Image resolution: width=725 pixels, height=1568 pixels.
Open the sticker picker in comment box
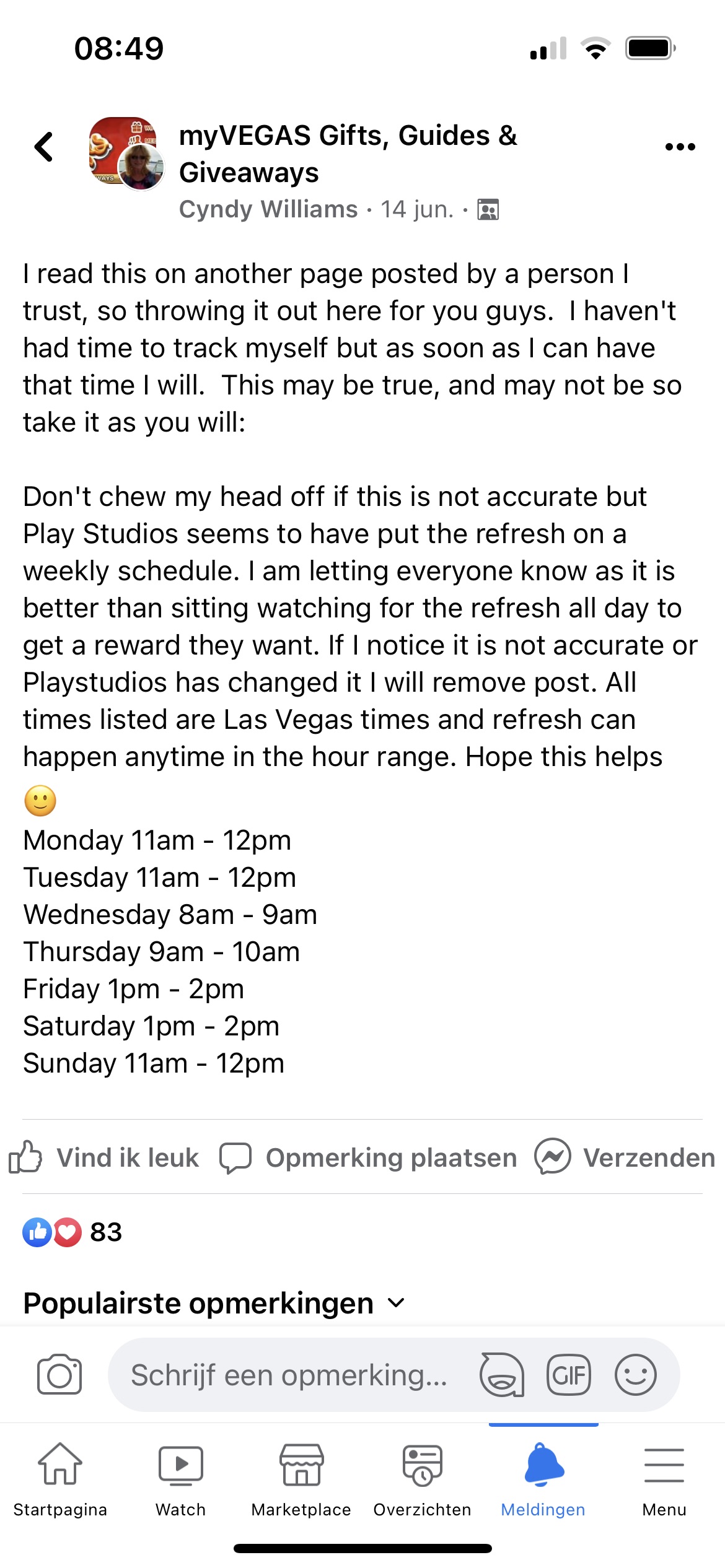(501, 1375)
